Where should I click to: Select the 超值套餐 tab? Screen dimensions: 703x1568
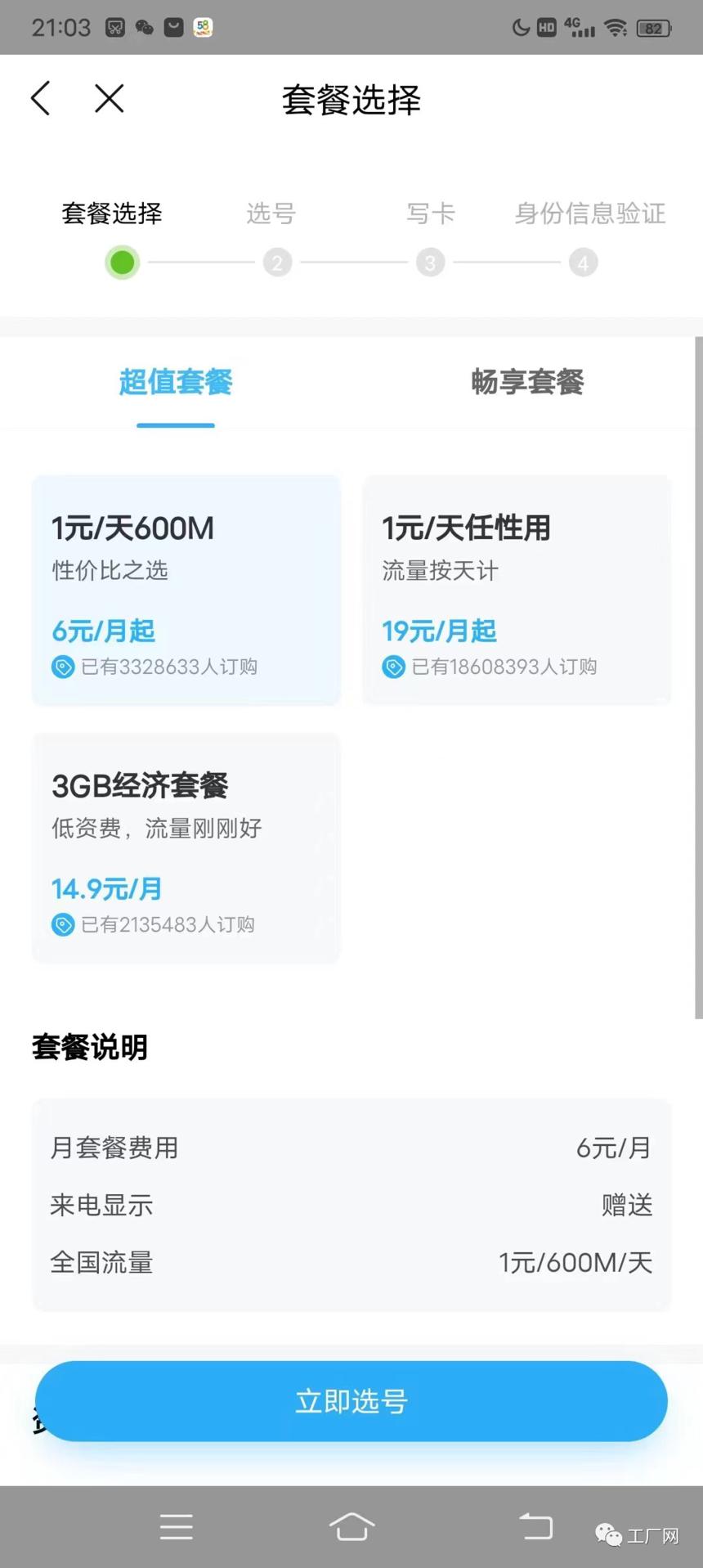tap(176, 382)
